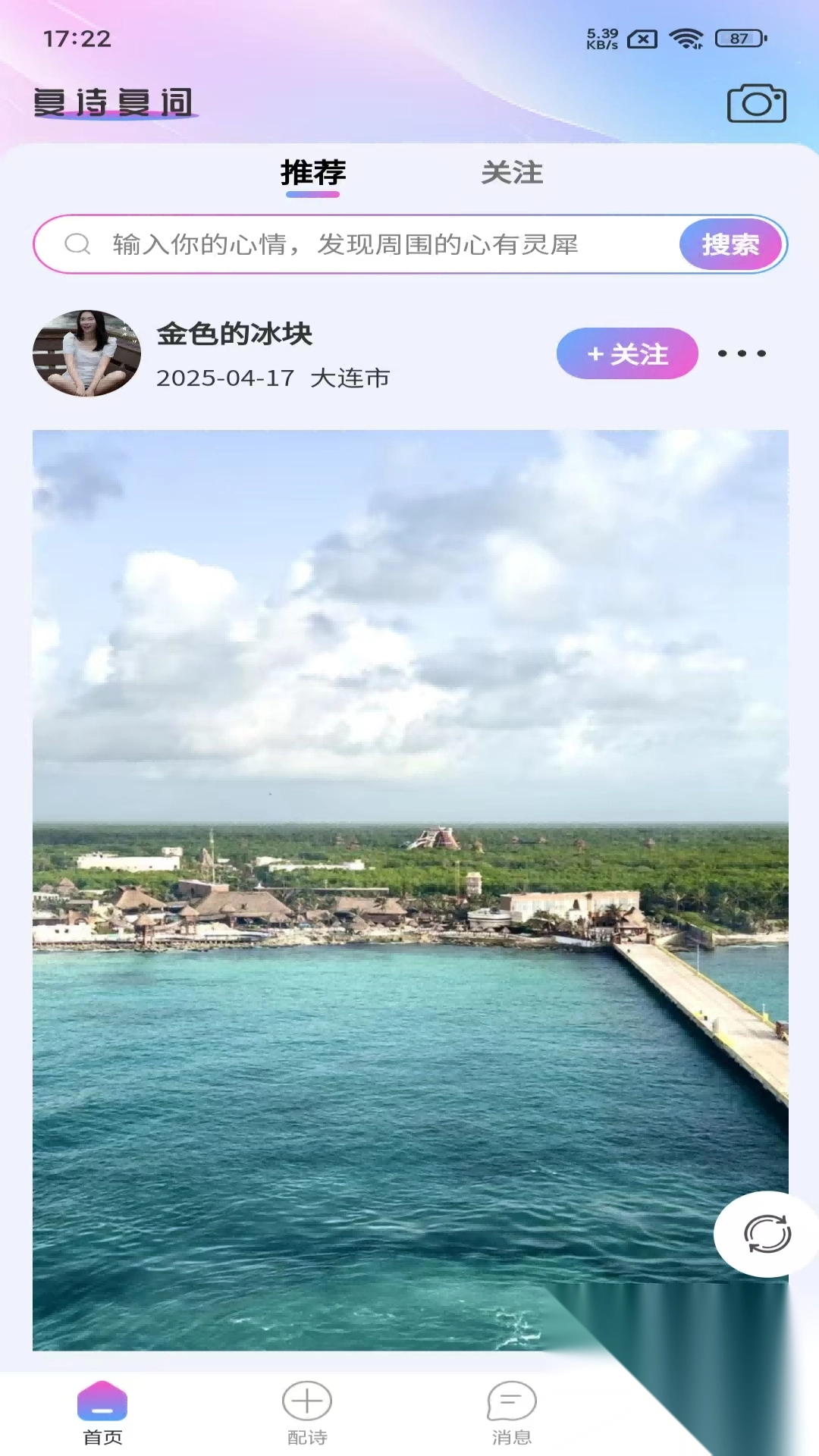
Task: Tap the refresh icon overlaying the photo
Action: [x=765, y=1234]
